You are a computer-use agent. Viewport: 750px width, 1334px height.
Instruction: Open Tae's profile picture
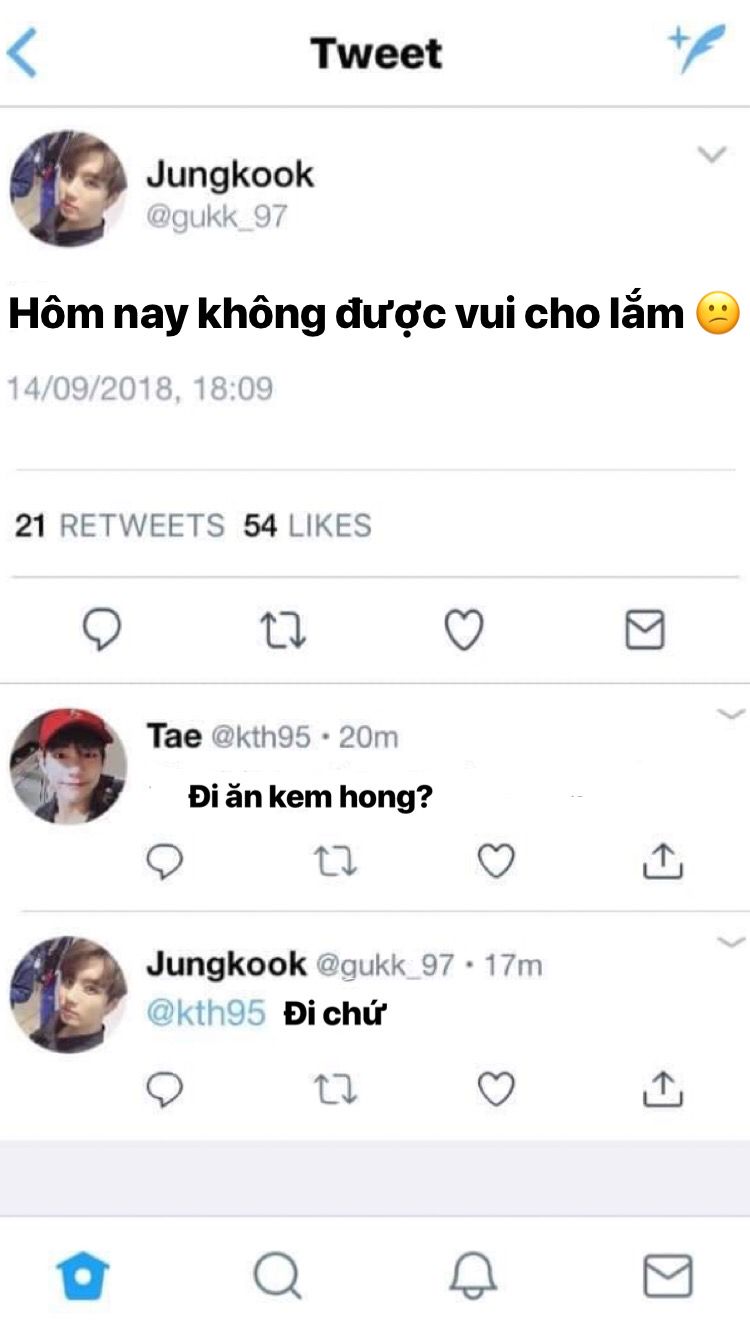69,767
